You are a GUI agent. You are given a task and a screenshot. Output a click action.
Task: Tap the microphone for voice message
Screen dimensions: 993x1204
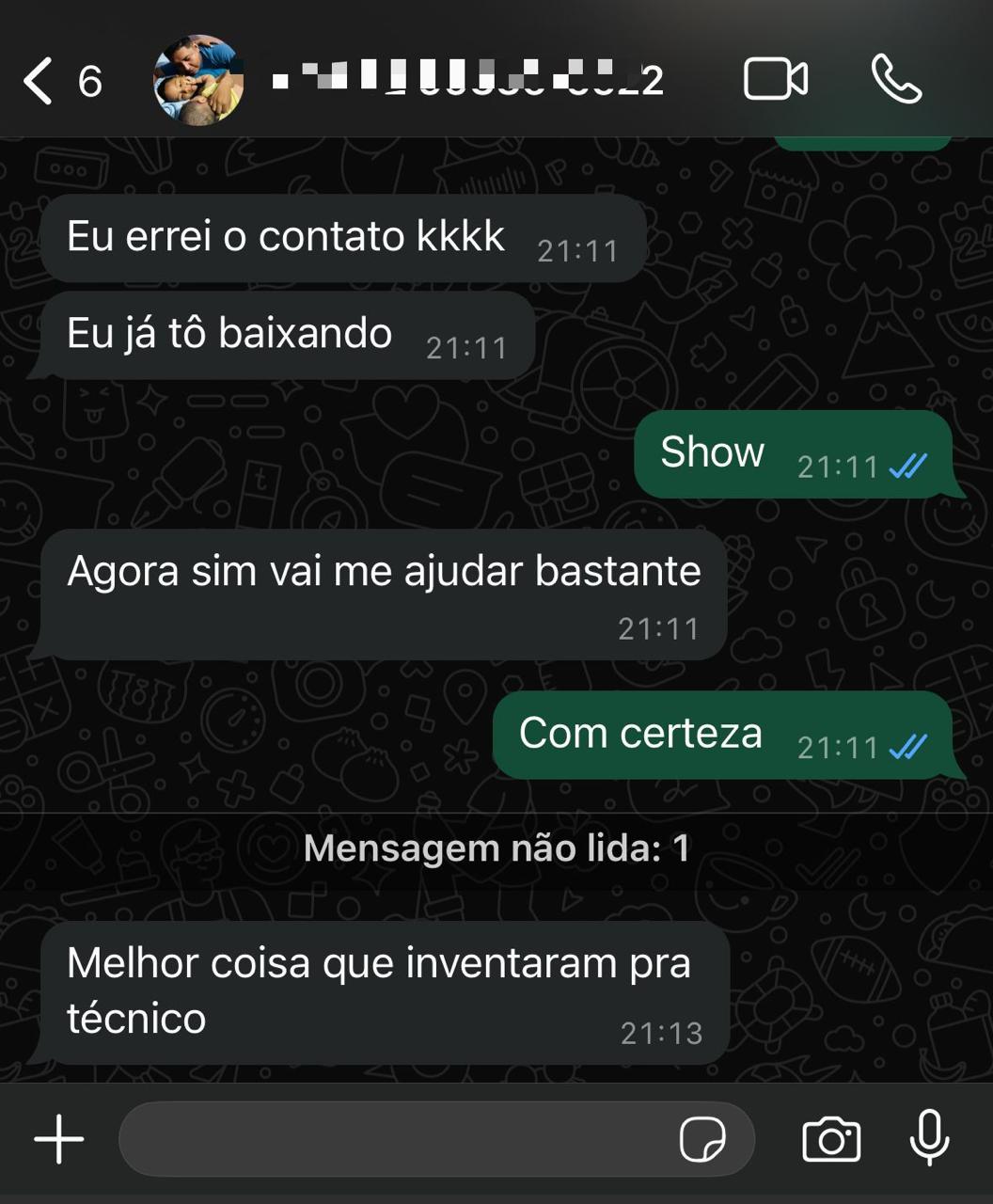click(929, 1137)
